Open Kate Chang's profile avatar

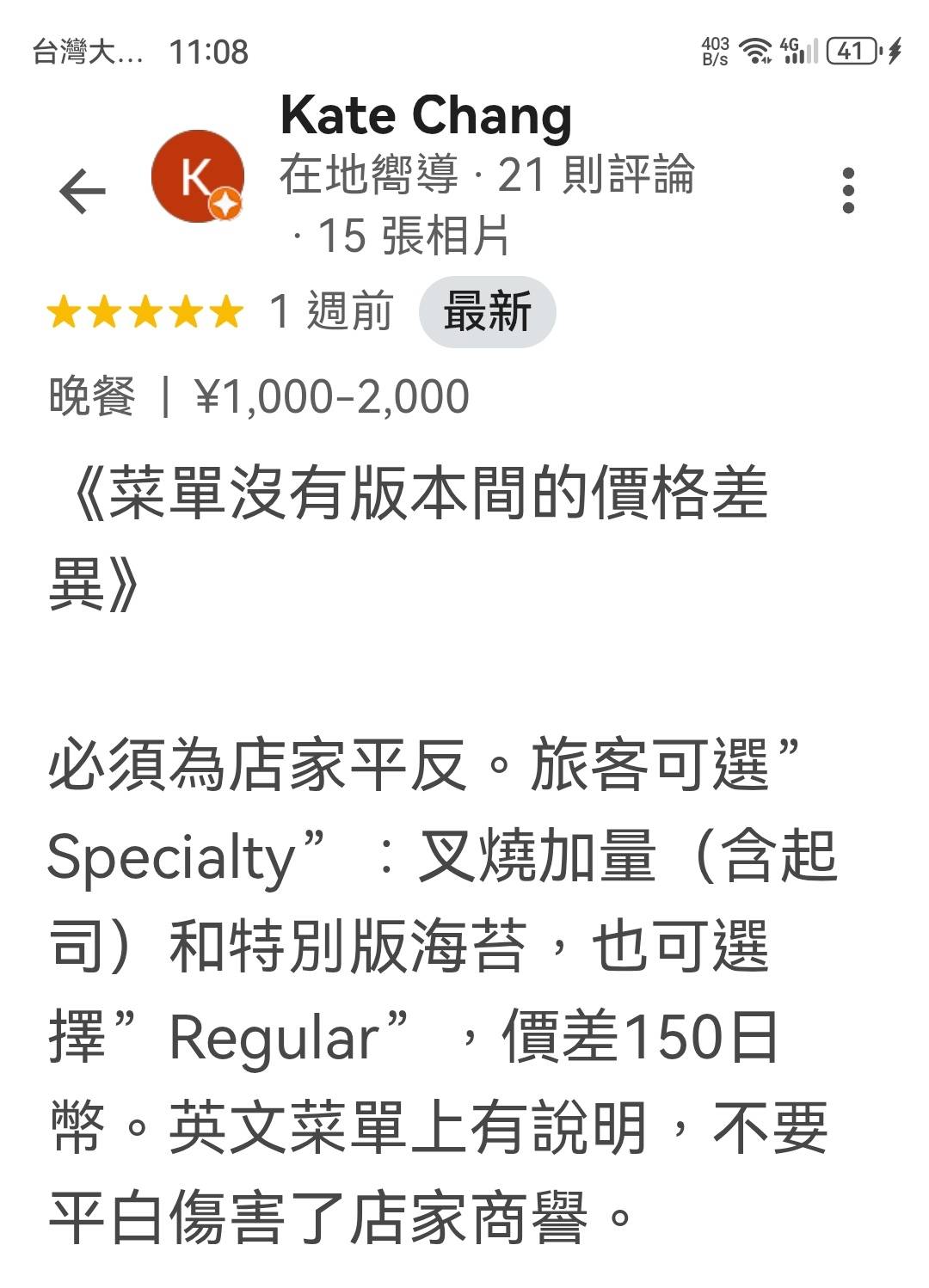tap(197, 176)
